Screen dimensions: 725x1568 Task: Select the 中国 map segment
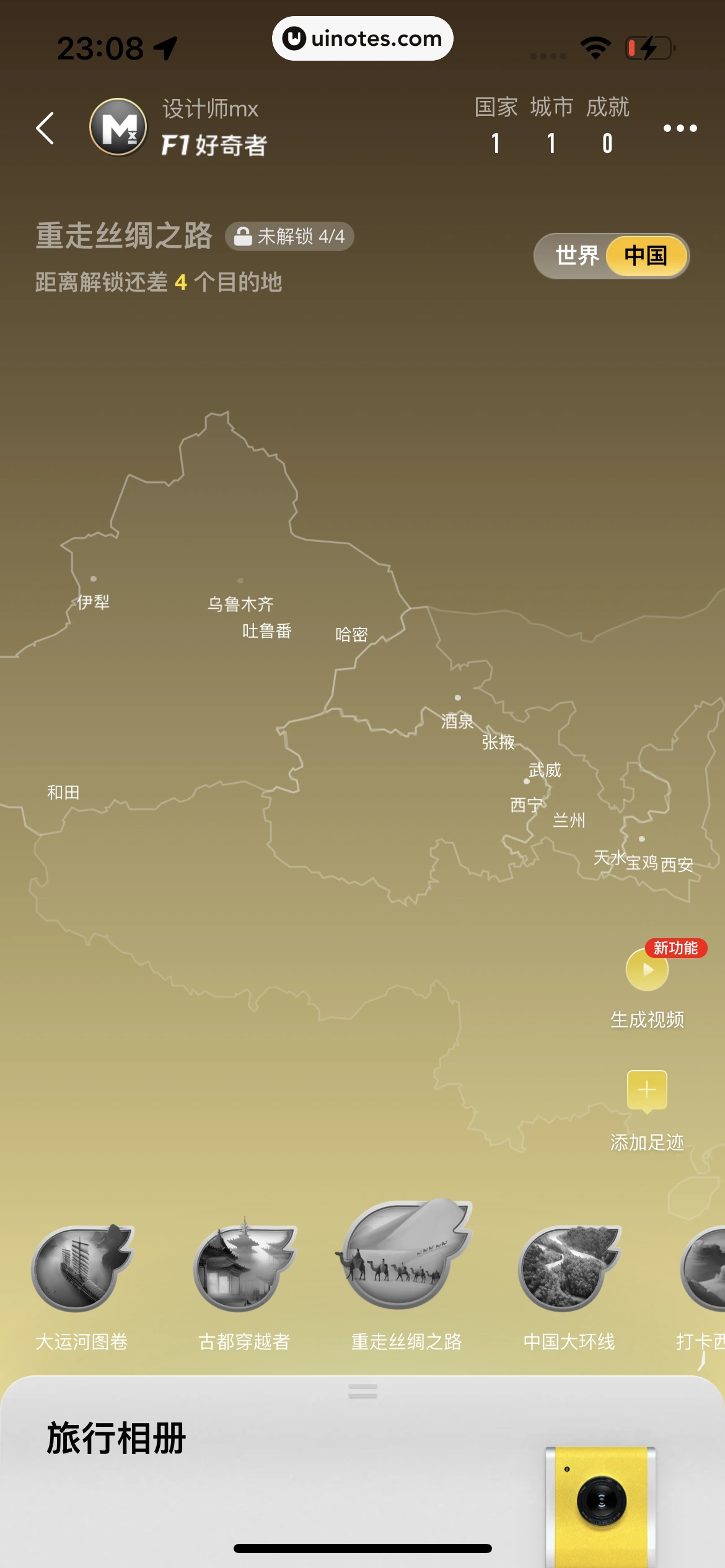[x=646, y=256]
